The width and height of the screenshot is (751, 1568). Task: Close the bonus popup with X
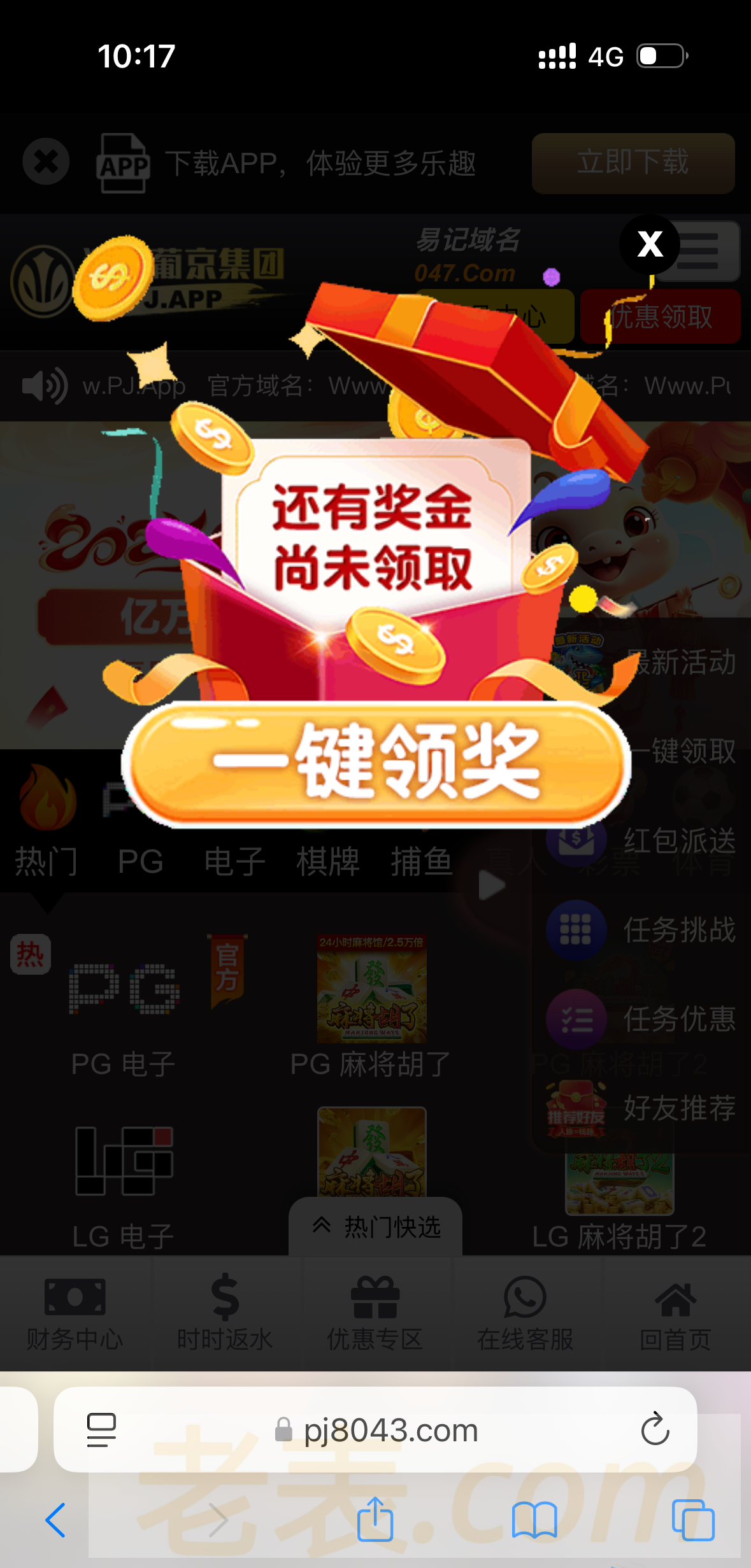[650, 244]
